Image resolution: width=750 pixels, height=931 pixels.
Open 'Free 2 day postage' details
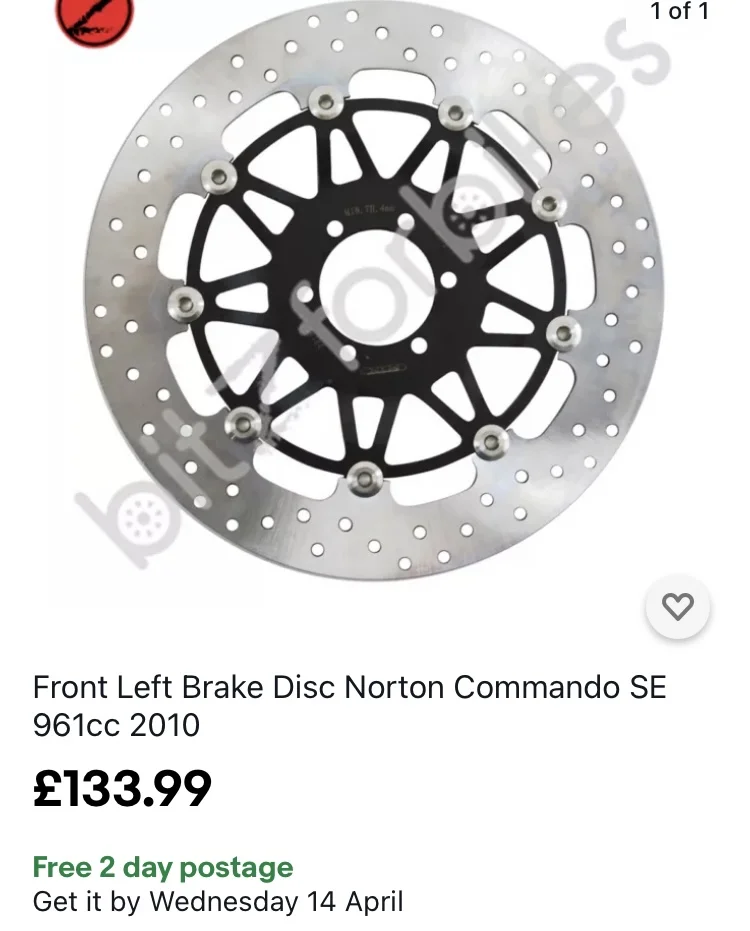click(162, 867)
